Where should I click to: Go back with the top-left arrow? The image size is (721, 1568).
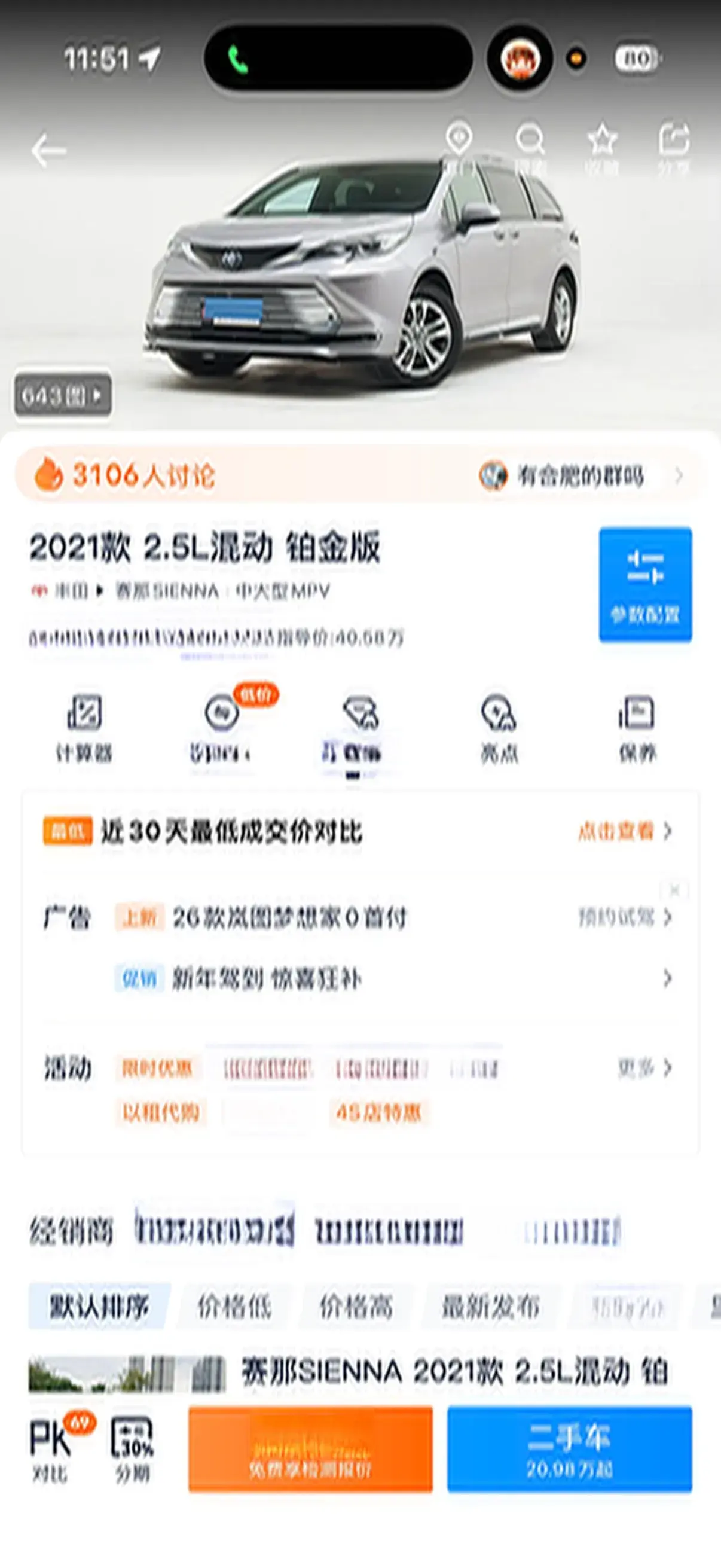tap(48, 150)
